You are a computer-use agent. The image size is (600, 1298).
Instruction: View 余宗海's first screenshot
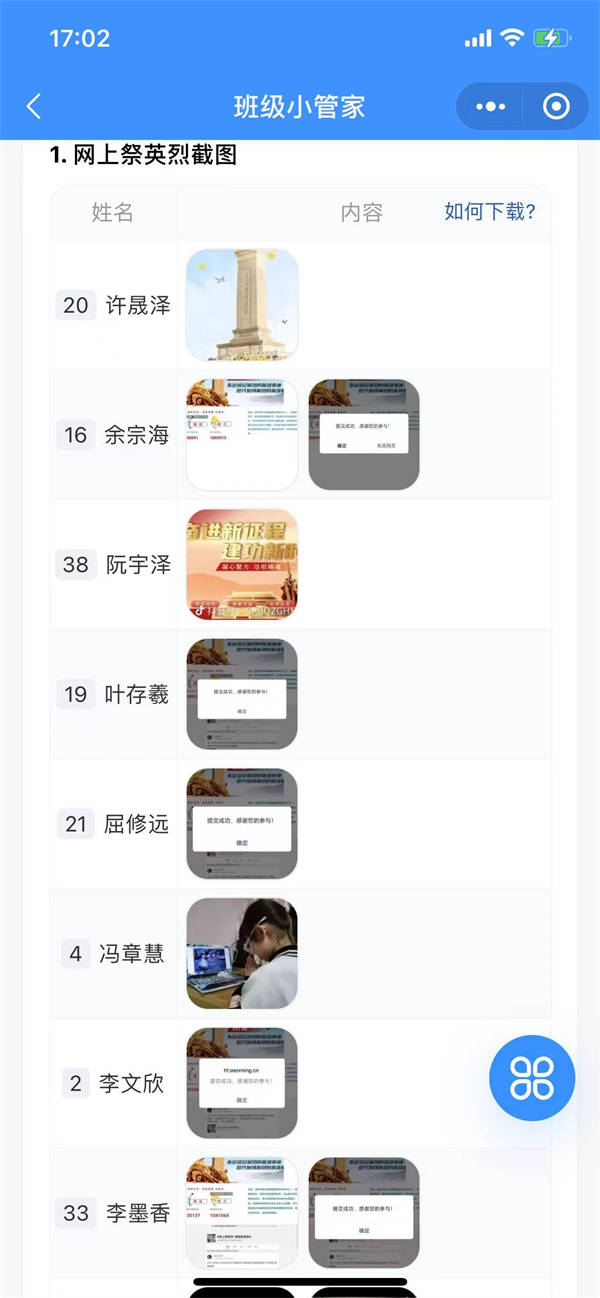tap(242, 435)
